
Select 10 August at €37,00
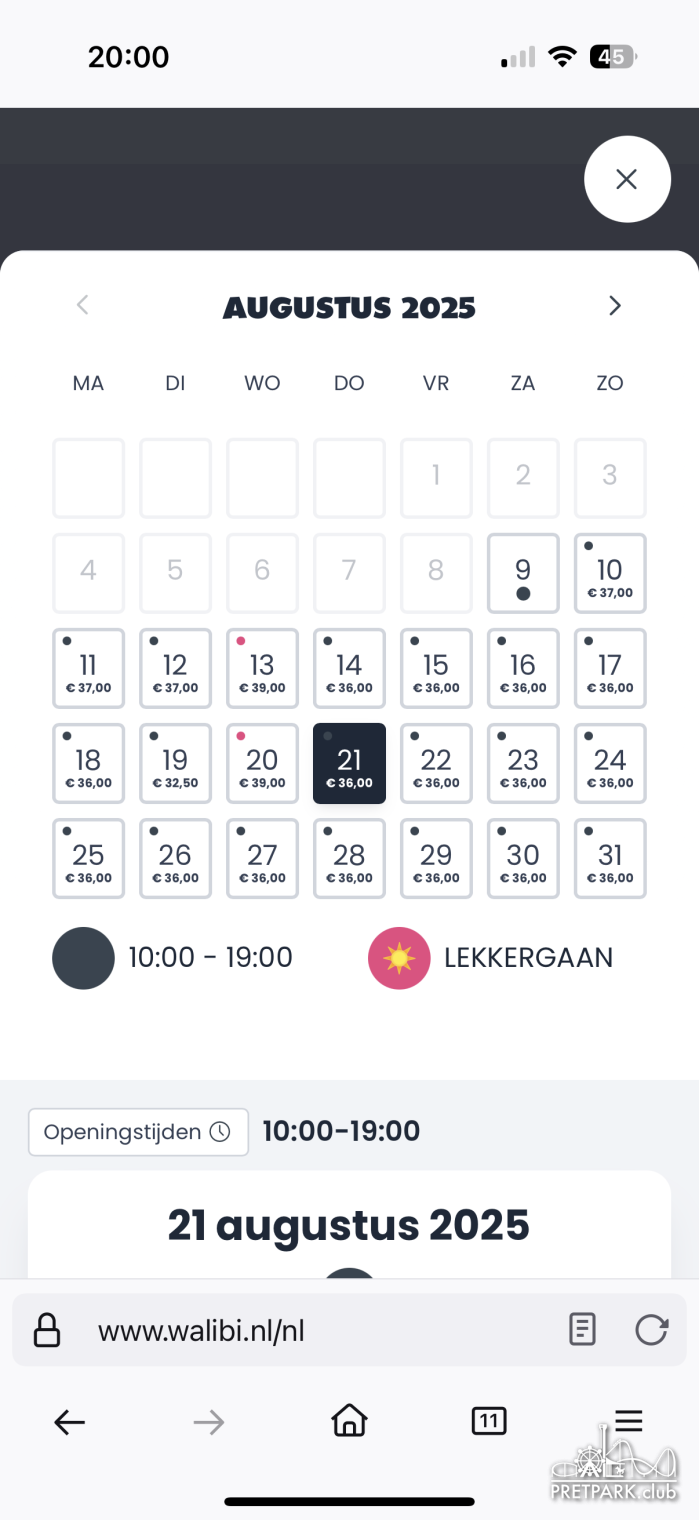pyautogui.click(x=609, y=573)
